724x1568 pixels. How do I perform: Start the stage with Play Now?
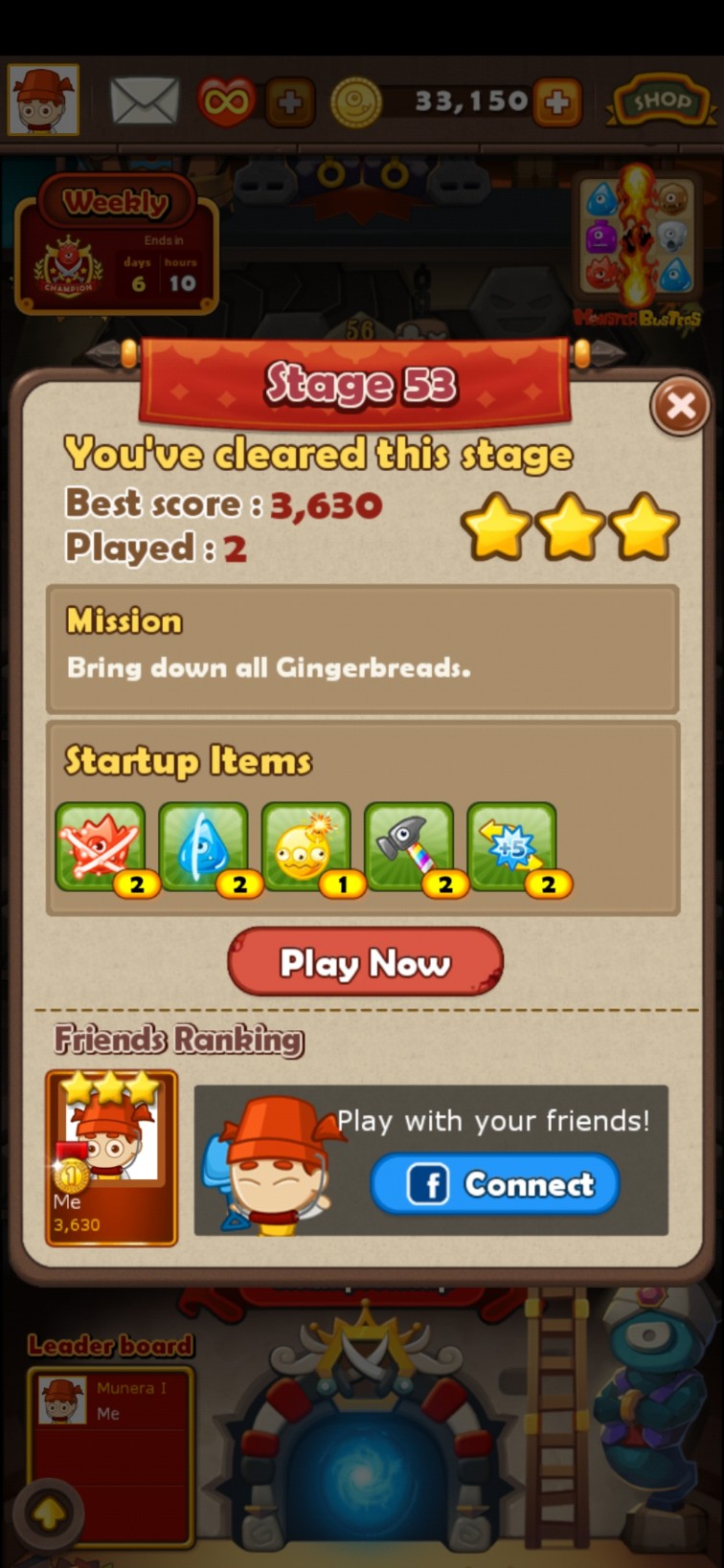(365, 962)
